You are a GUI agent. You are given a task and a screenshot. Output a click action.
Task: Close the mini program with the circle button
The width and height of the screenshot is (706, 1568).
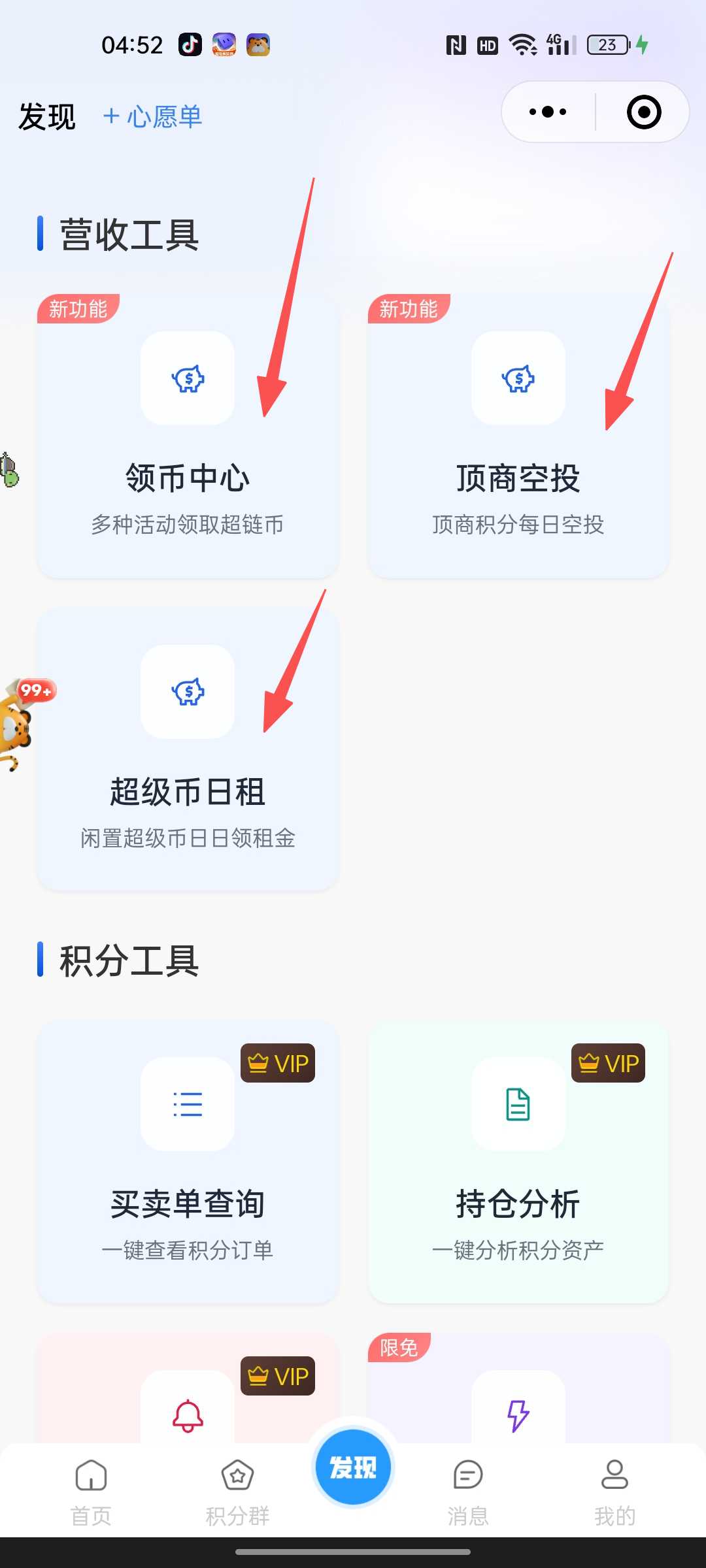[x=644, y=112]
